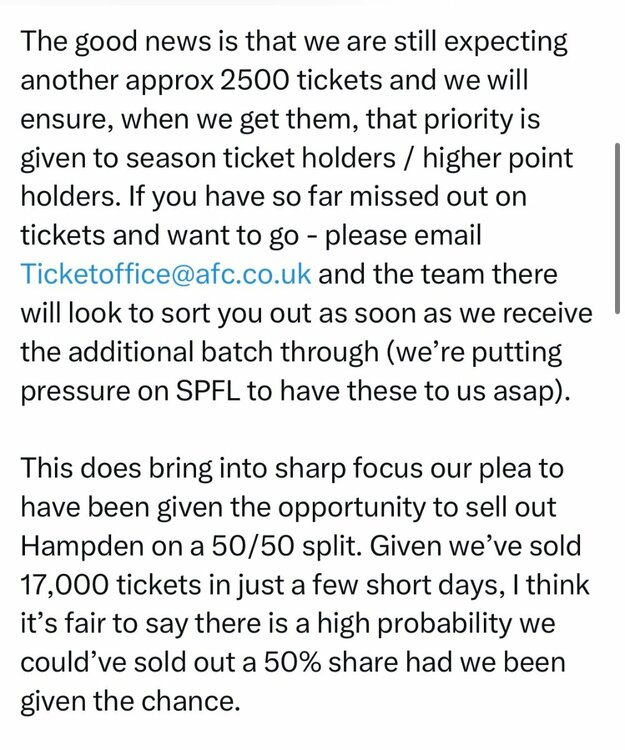Viewport: 625px width, 750px height.
Task: Open the Ticketoffice@afc.co.uk email link
Action: pos(165,273)
